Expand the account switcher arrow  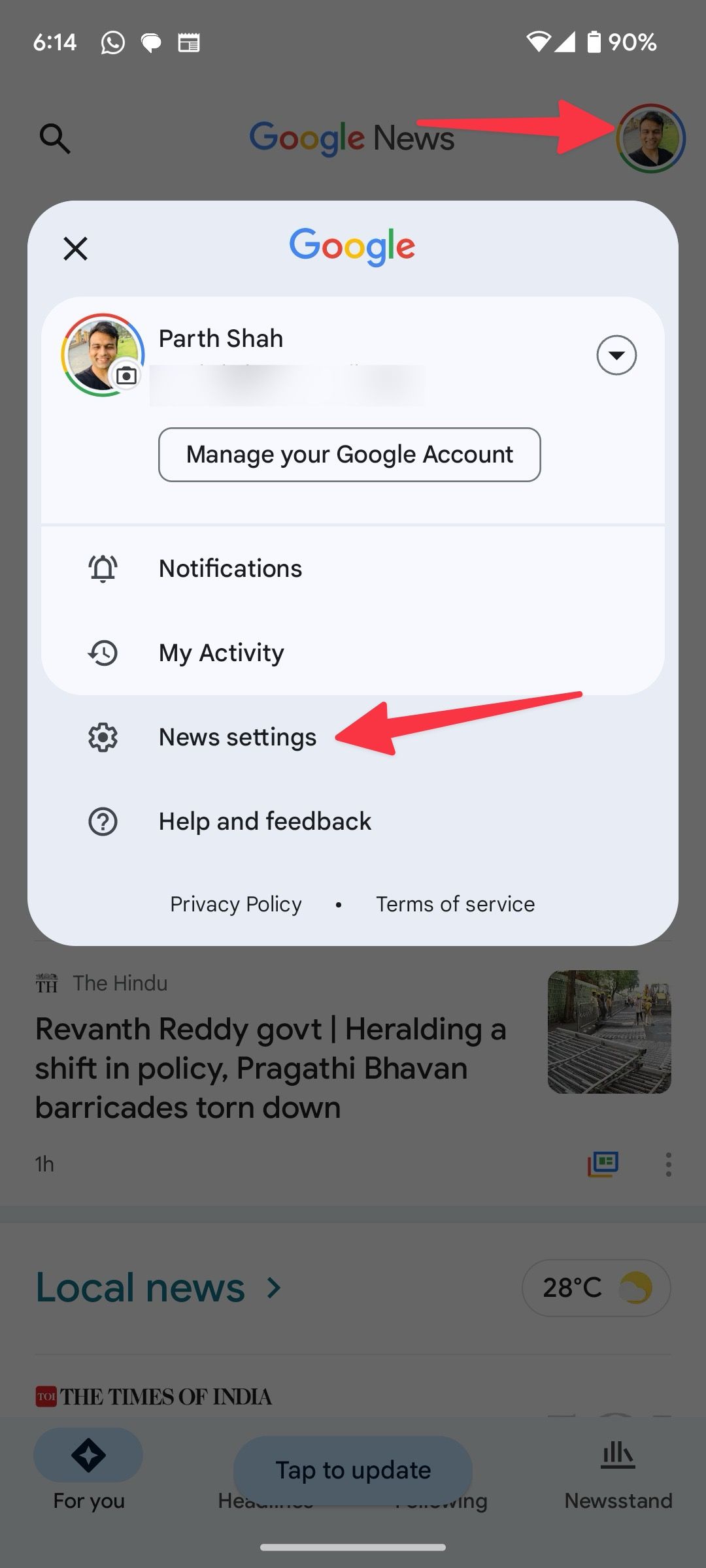tap(616, 355)
